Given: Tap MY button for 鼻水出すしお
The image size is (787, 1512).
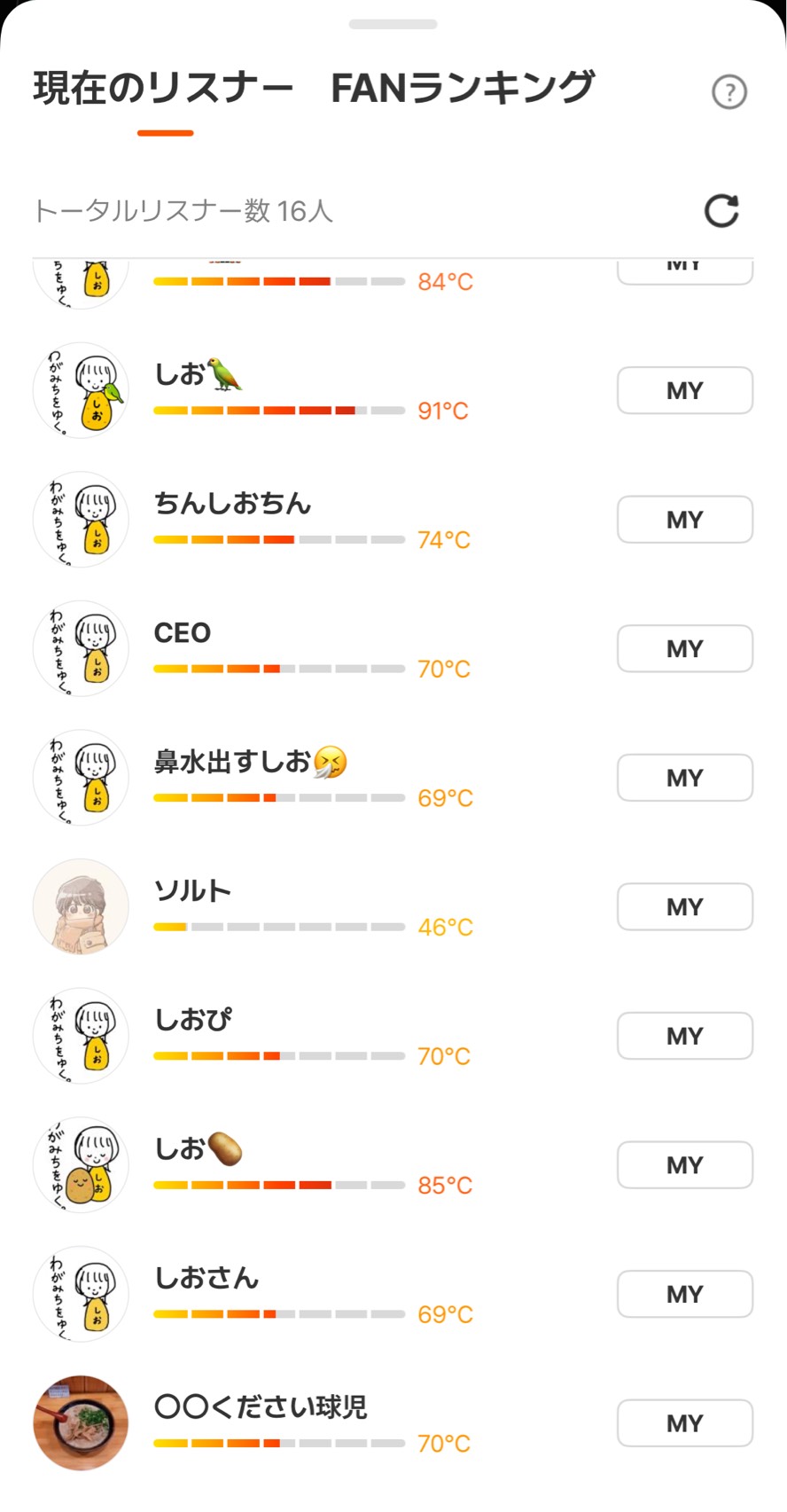Looking at the screenshot, I should coord(684,778).
